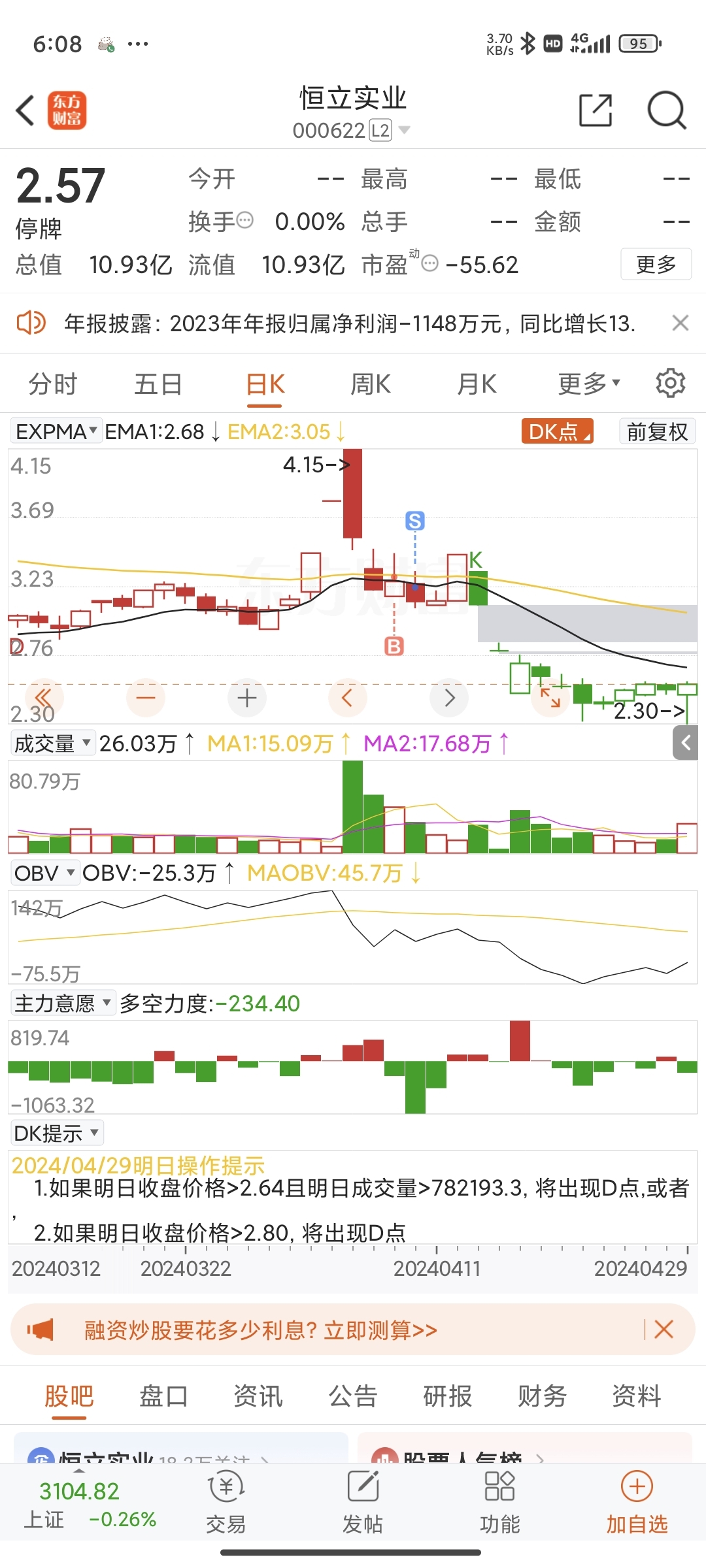Write a new post with 发帖
The height and width of the screenshot is (1568, 706).
[363, 1502]
